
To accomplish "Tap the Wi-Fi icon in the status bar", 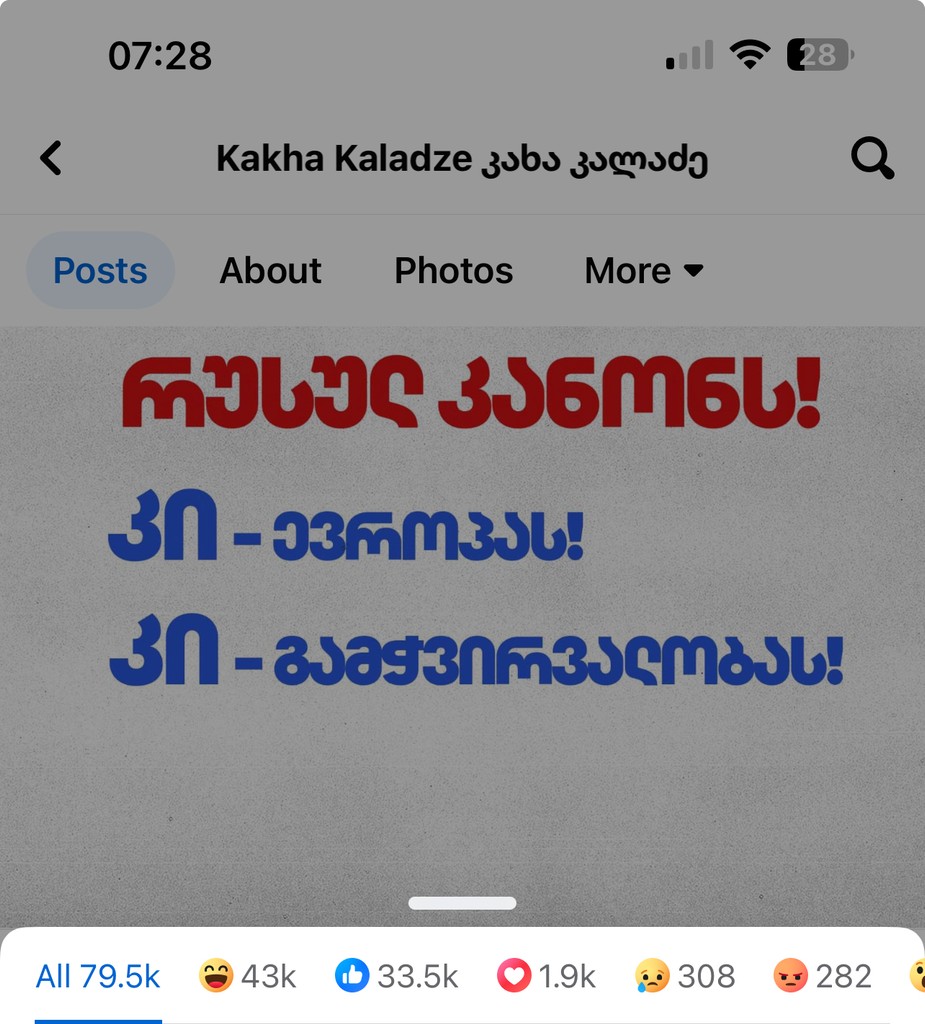I will click(748, 54).
